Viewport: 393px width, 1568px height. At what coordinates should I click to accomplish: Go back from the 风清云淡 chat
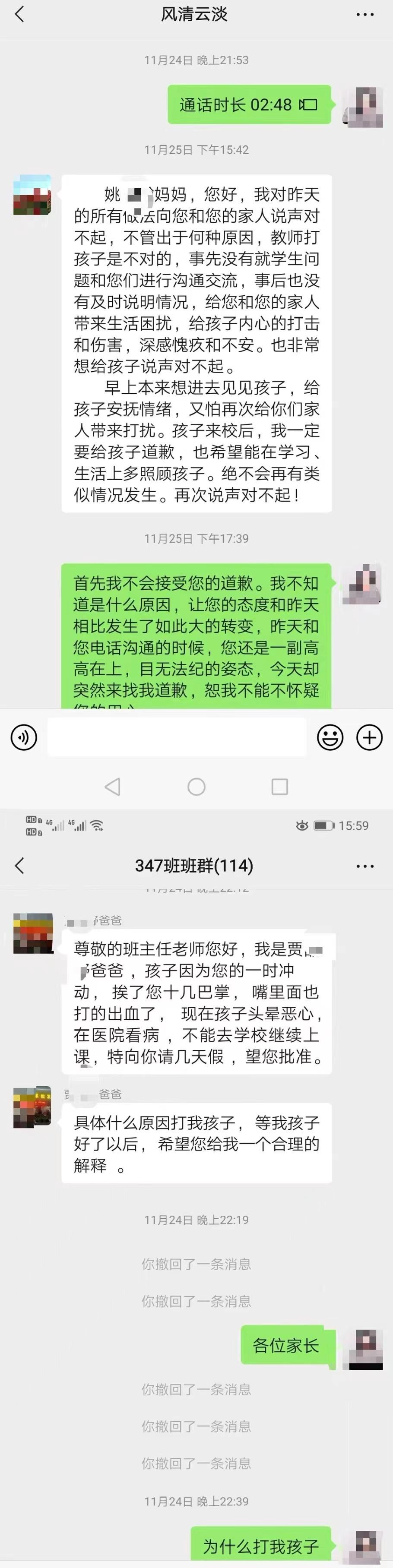(19, 15)
